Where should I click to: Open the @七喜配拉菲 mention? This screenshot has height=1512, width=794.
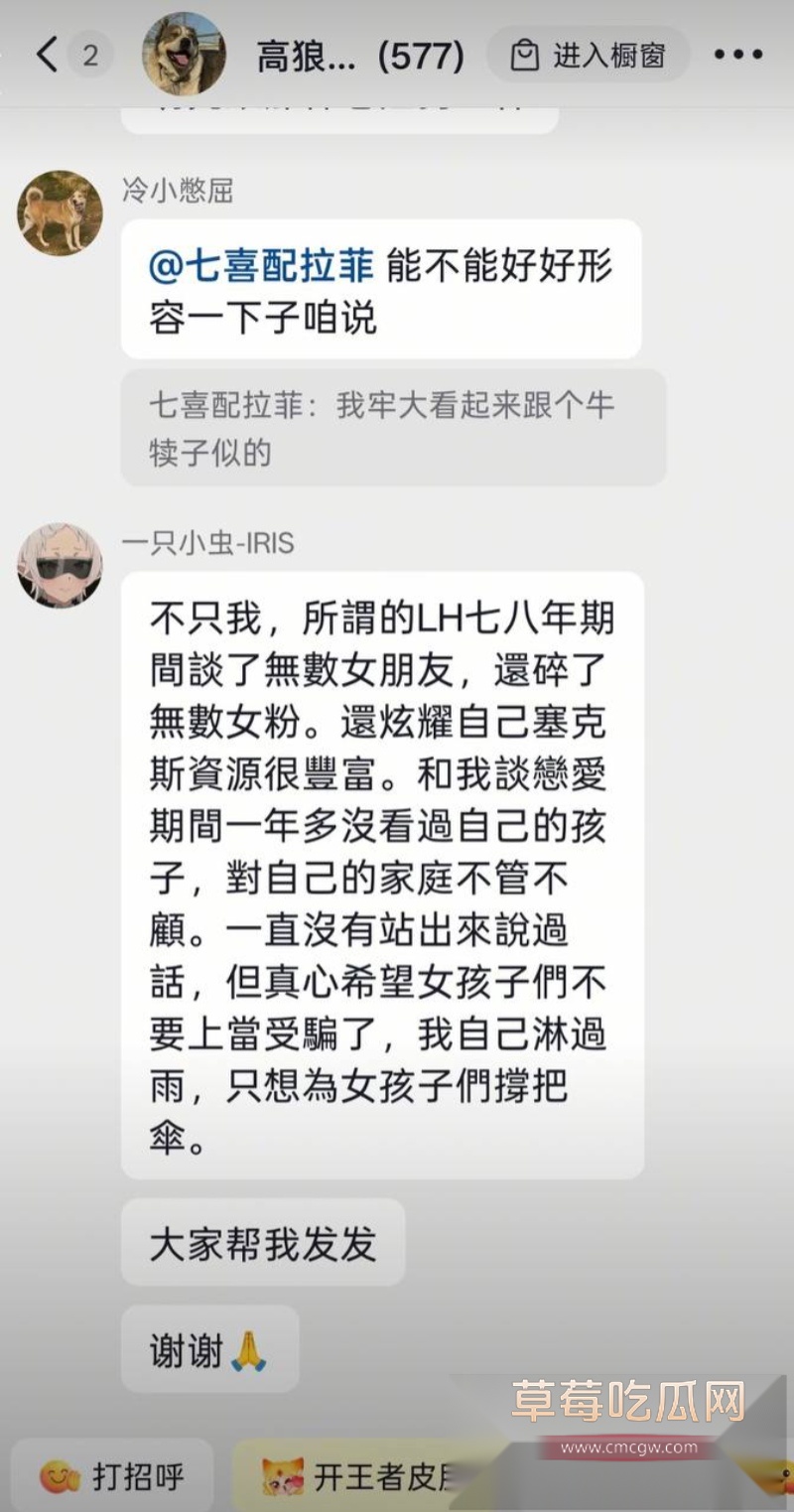pos(261,266)
